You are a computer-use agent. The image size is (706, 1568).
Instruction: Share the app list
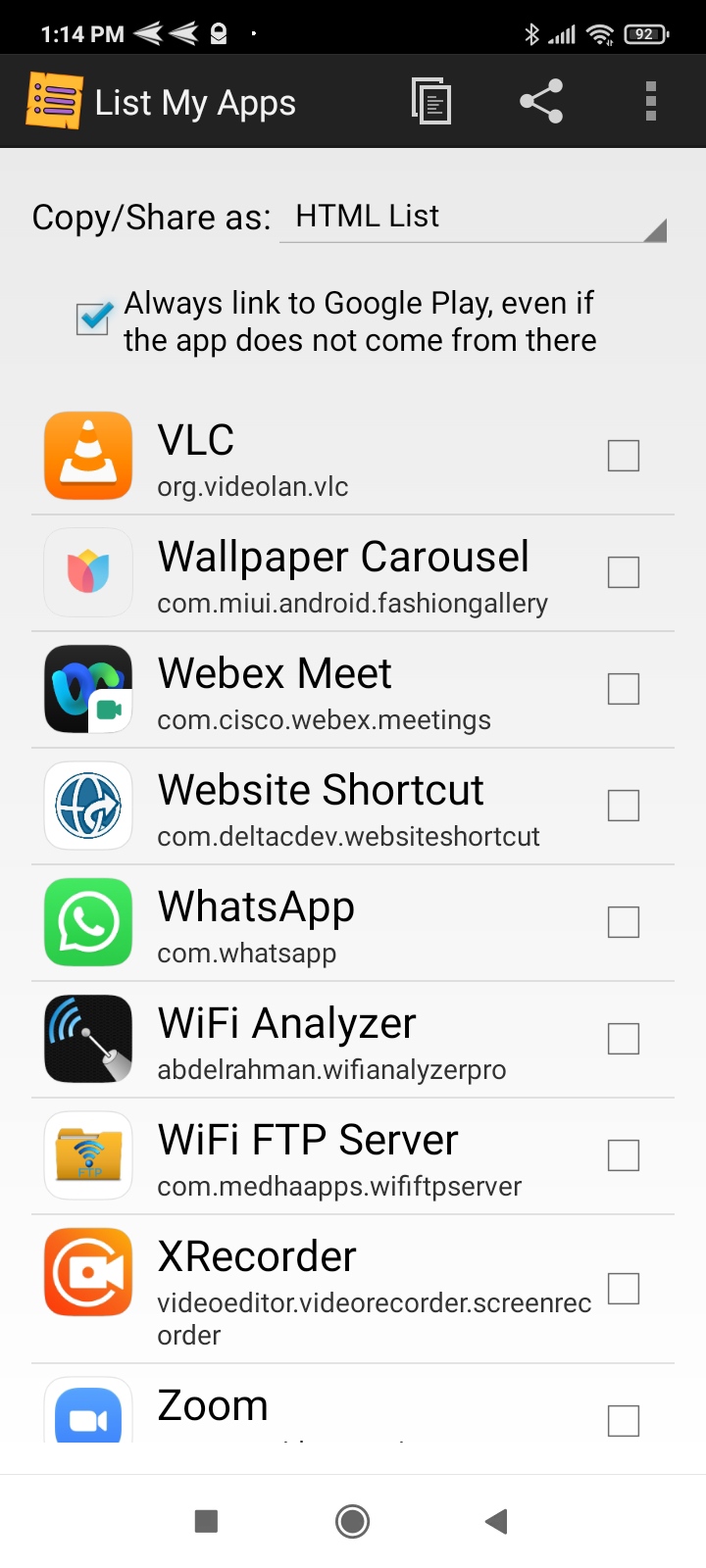(x=541, y=101)
